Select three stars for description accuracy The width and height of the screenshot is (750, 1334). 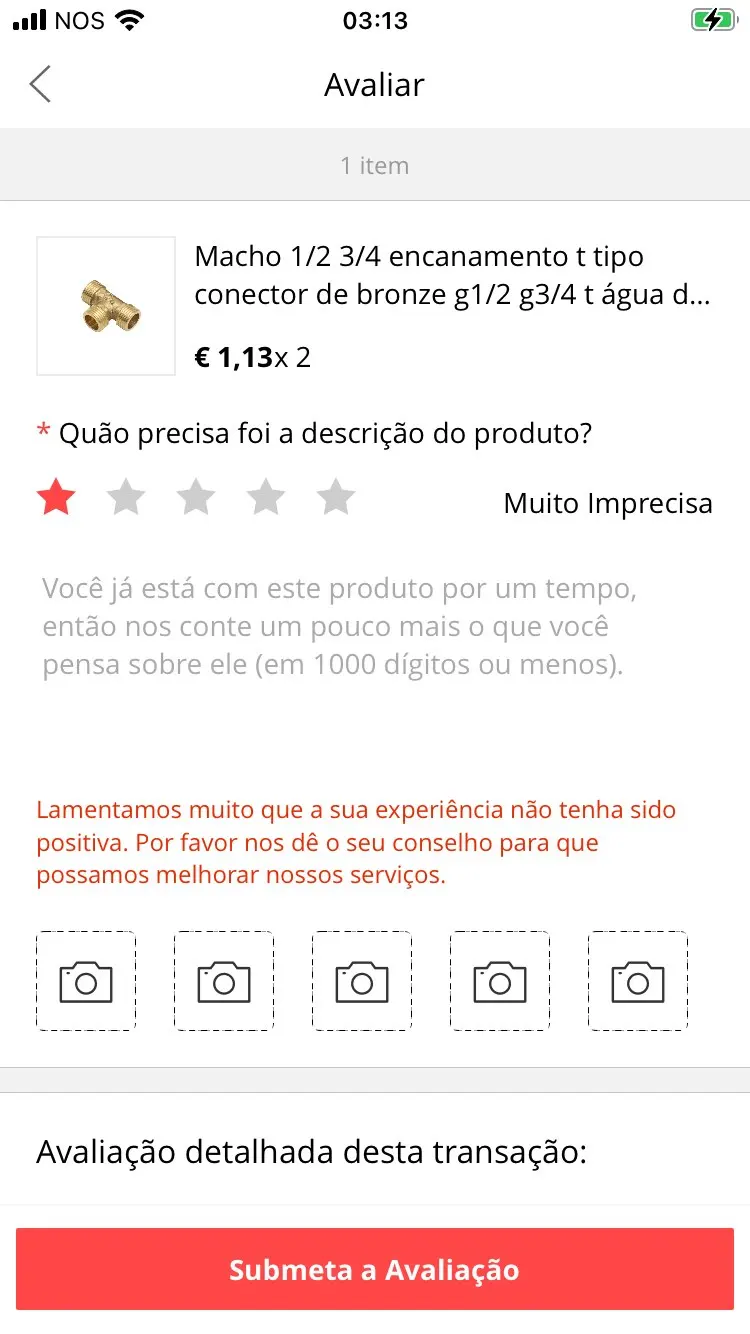196,497
